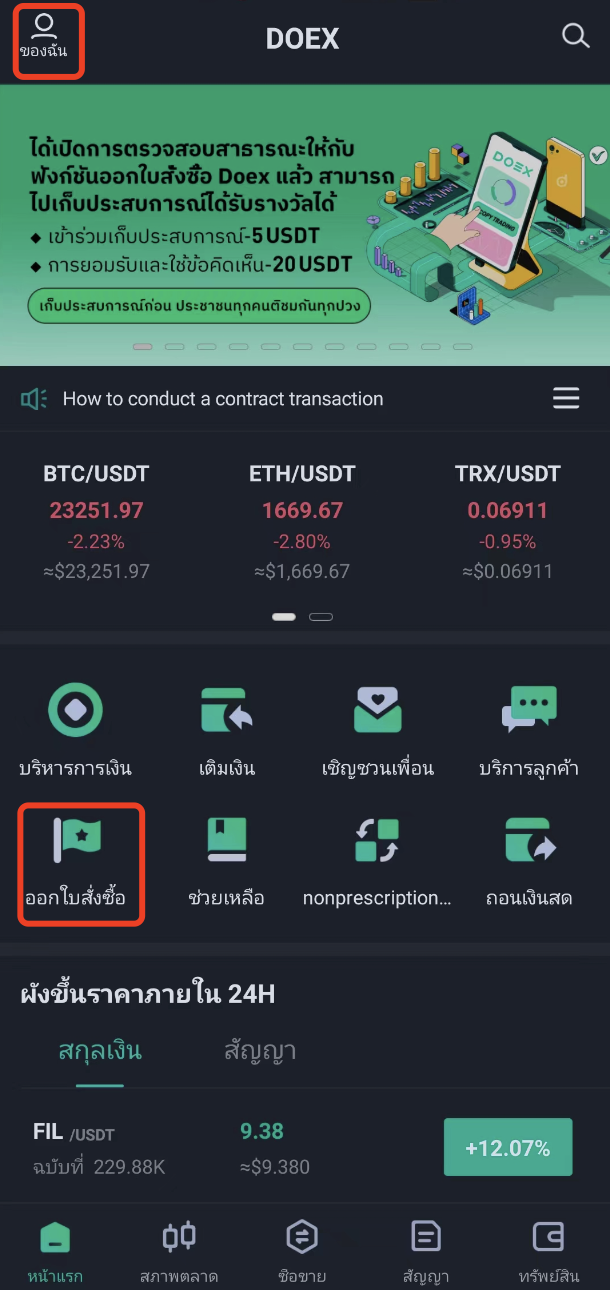Go to ซื้อขาย trade tab
The image size is (610, 1290).
(x=302, y=1250)
